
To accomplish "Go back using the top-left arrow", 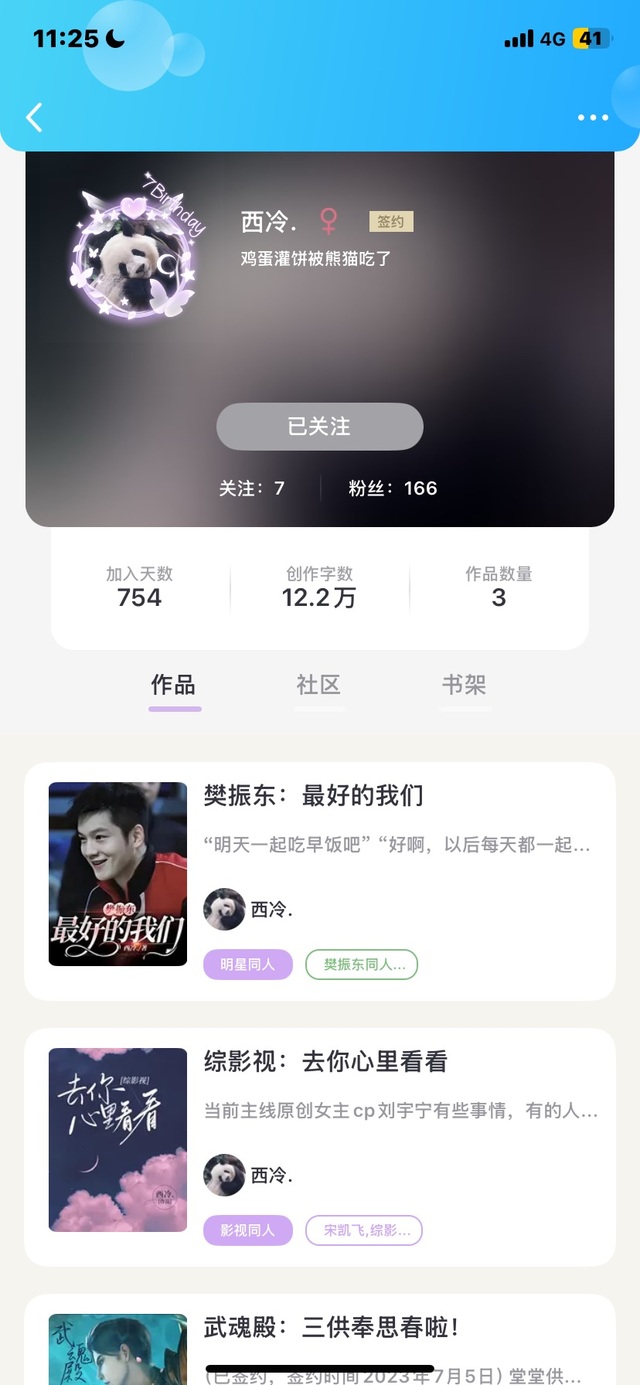I will click(x=34, y=117).
